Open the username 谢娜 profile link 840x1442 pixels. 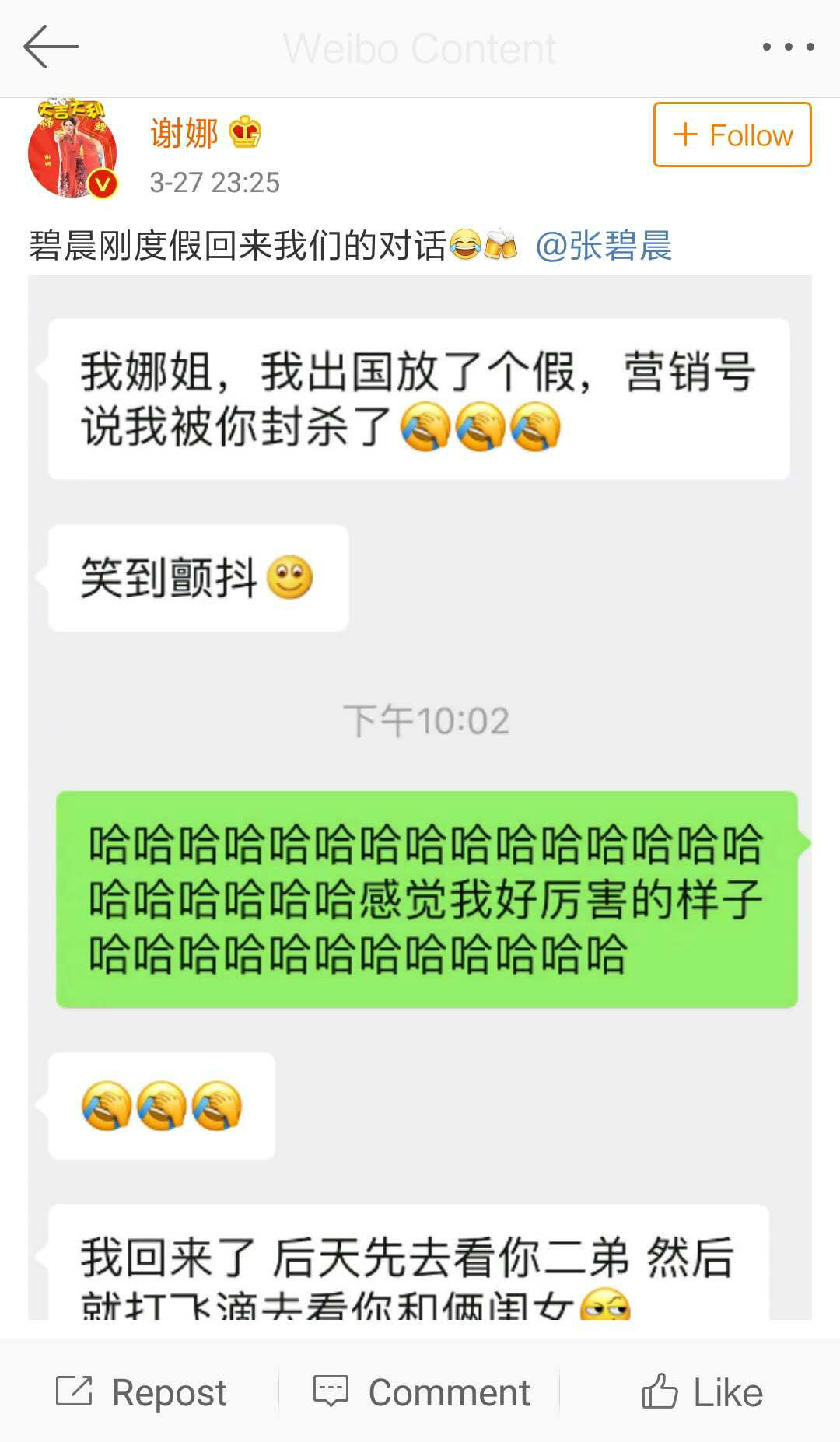(x=184, y=133)
